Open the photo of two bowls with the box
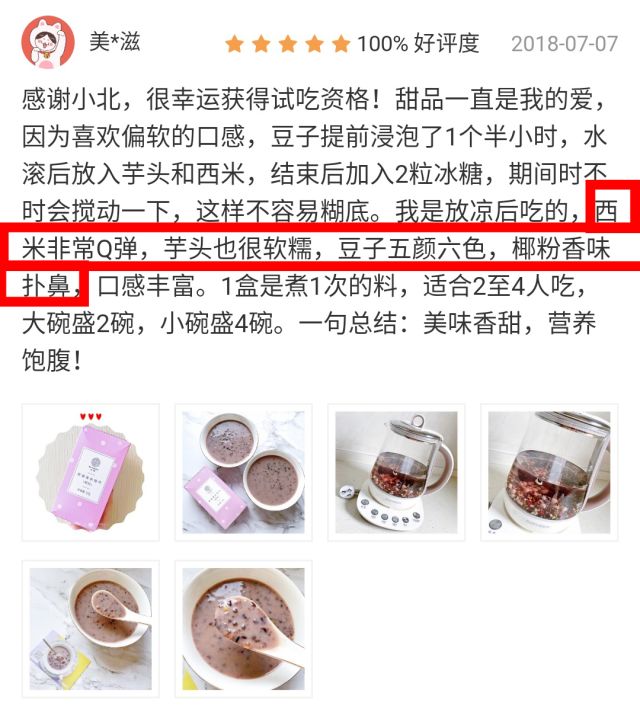 pos(243,472)
